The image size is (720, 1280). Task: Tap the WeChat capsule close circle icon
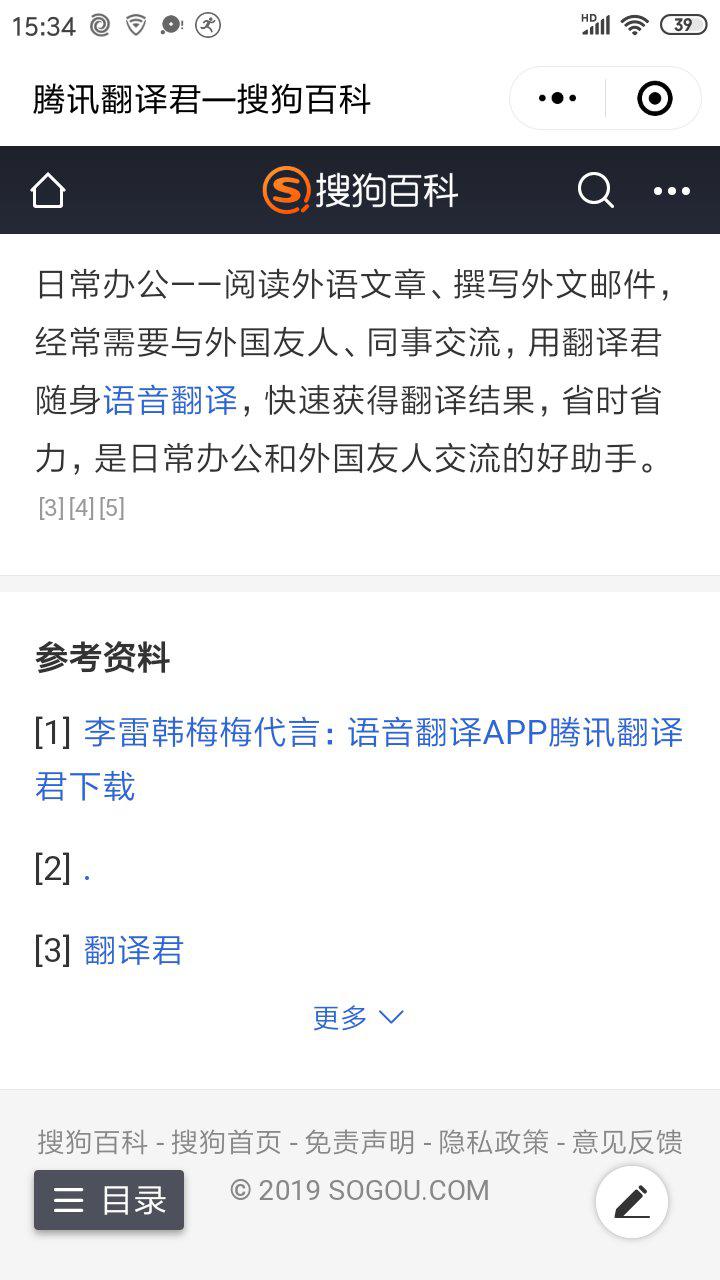[654, 98]
